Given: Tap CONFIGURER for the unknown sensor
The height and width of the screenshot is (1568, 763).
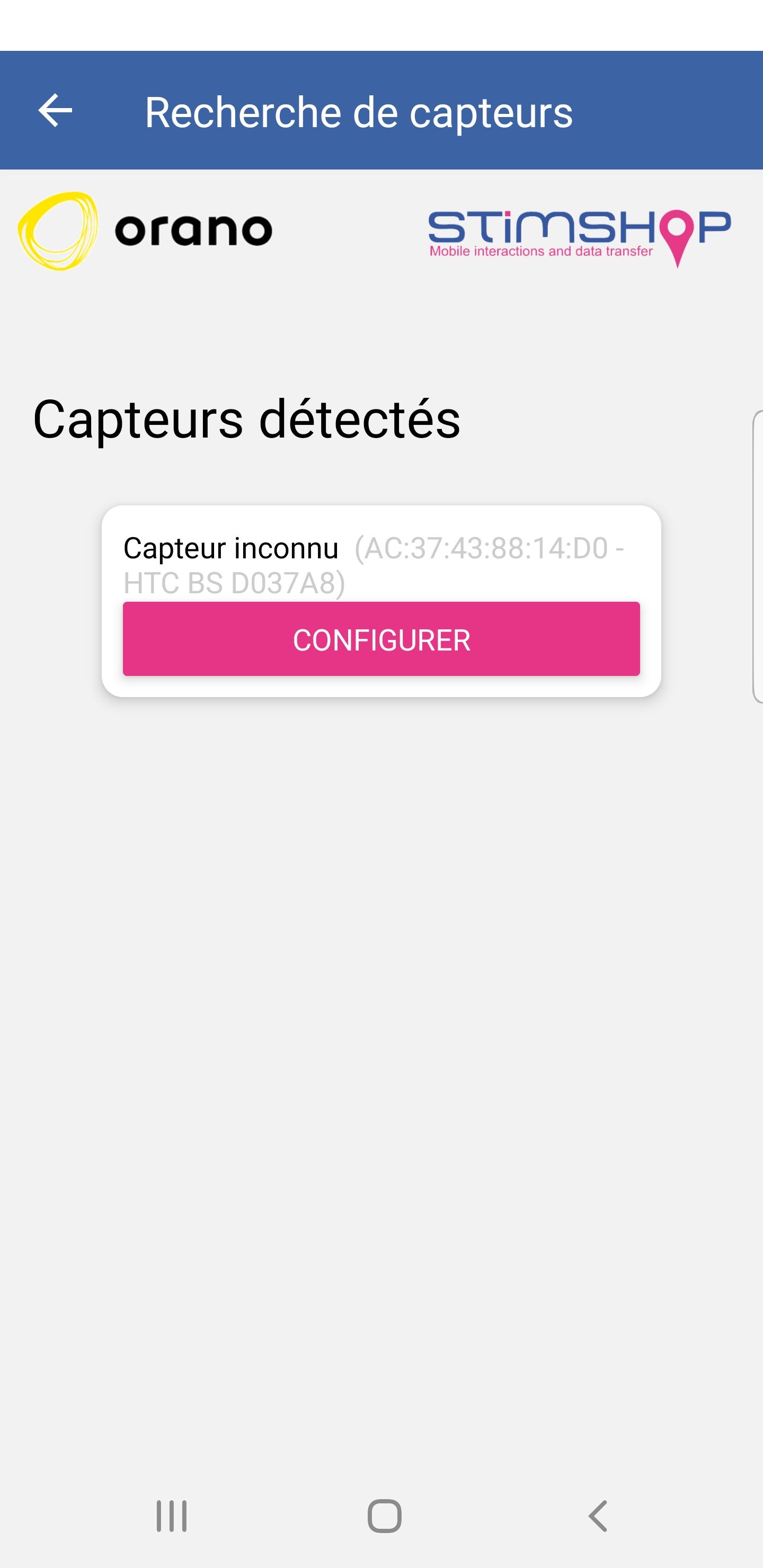Looking at the screenshot, I should [381, 639].
